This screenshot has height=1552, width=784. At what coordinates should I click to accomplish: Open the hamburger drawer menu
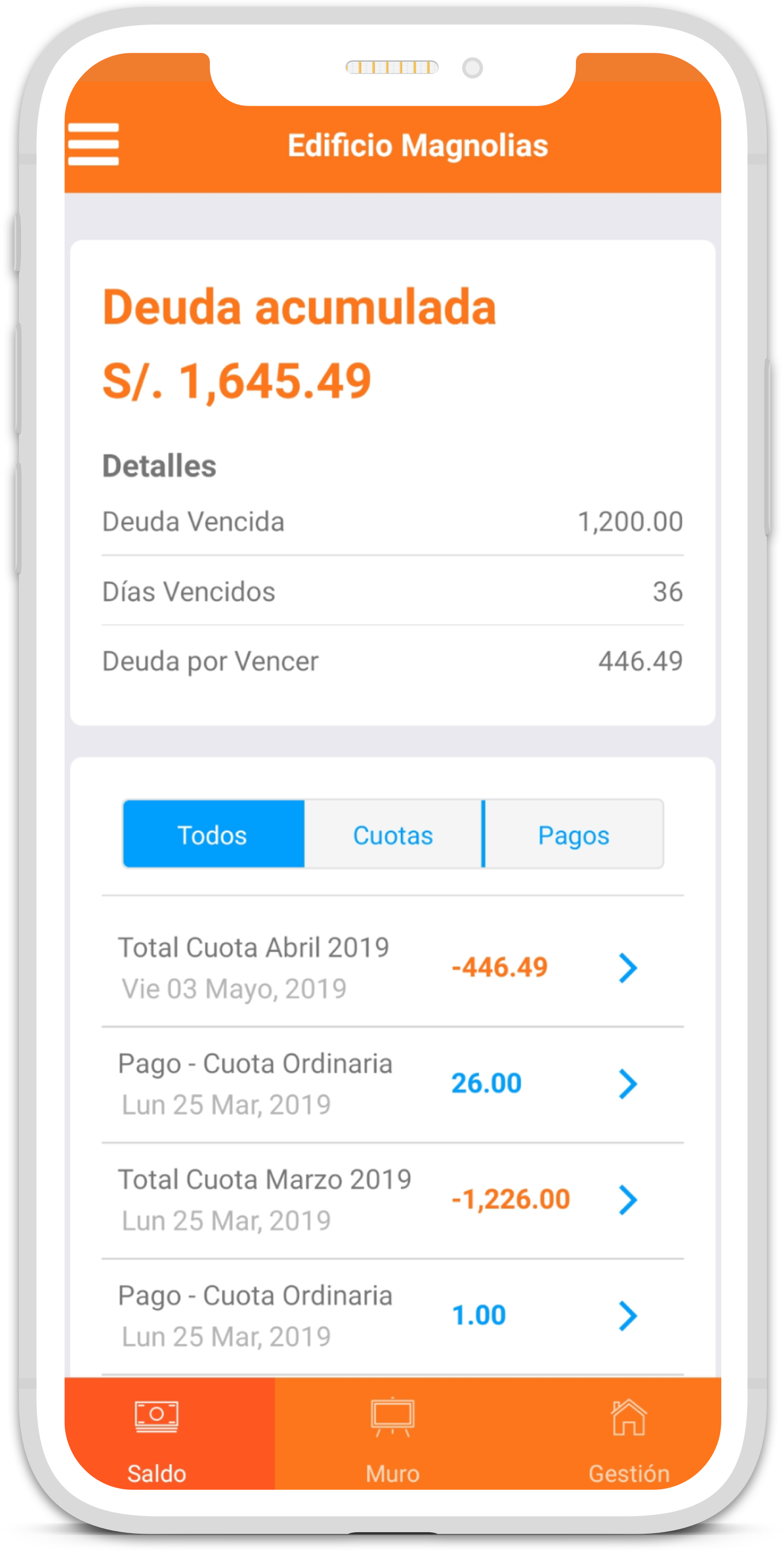(x=94, y=145)
